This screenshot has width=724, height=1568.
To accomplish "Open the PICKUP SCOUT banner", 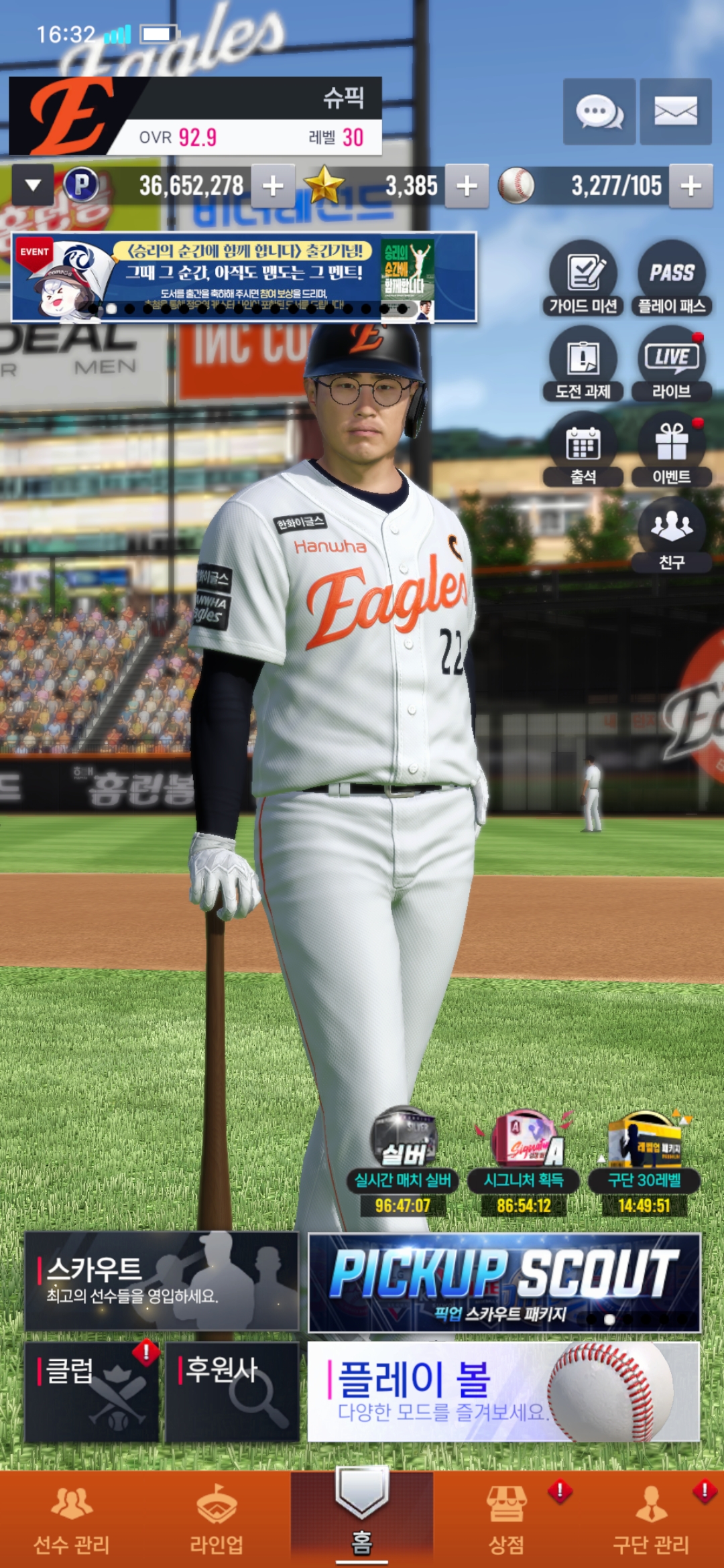I will [x=504, y=1283].
